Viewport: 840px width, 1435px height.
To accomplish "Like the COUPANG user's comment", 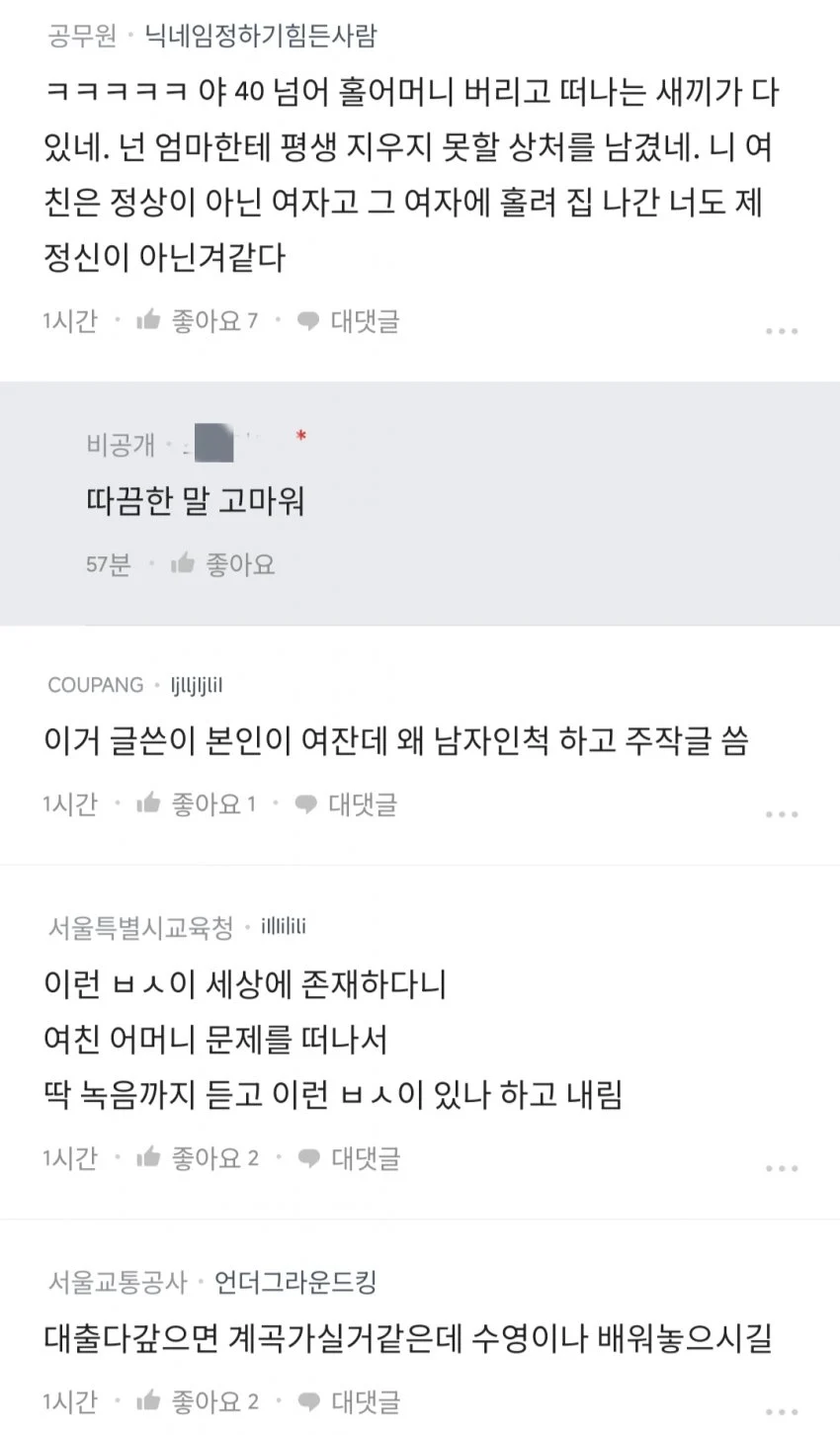I will [195, 803].
